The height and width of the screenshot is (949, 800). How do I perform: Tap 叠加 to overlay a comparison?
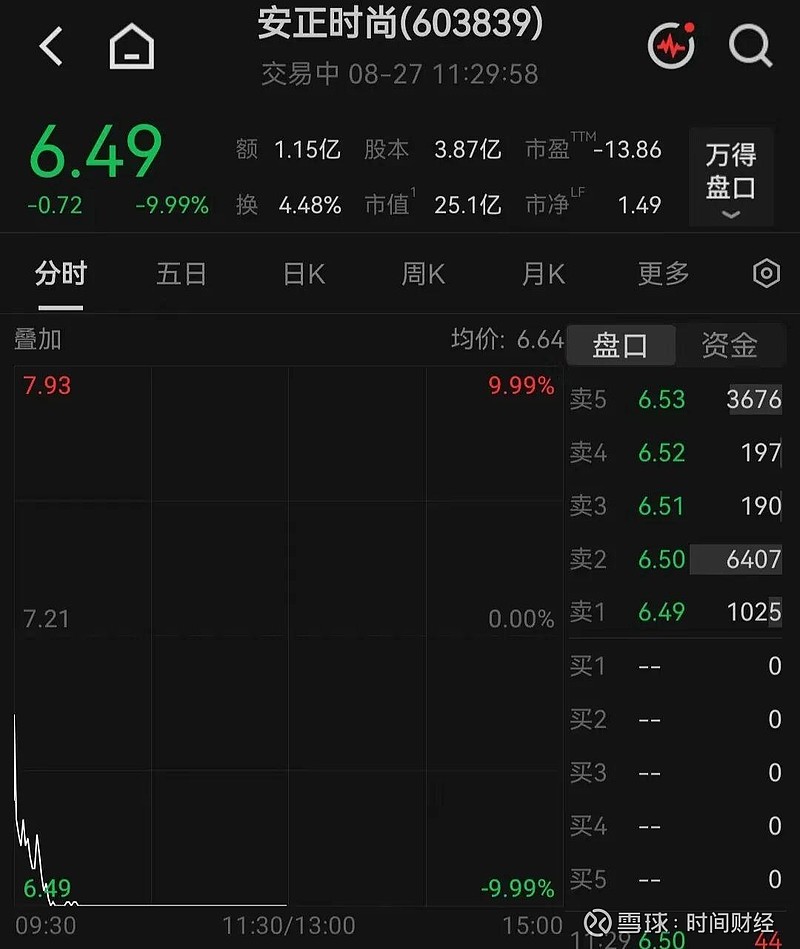tap(38, 340)
